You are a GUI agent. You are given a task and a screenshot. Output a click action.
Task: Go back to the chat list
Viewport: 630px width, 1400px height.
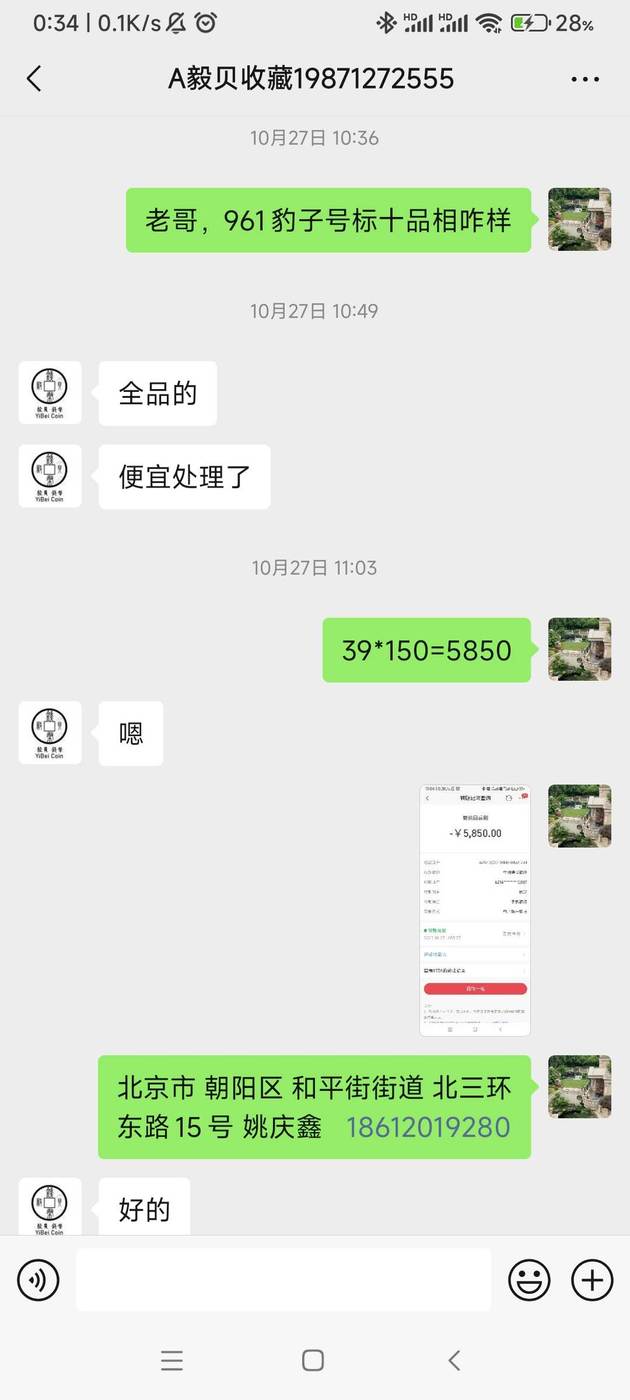click(x=34, y=79)
